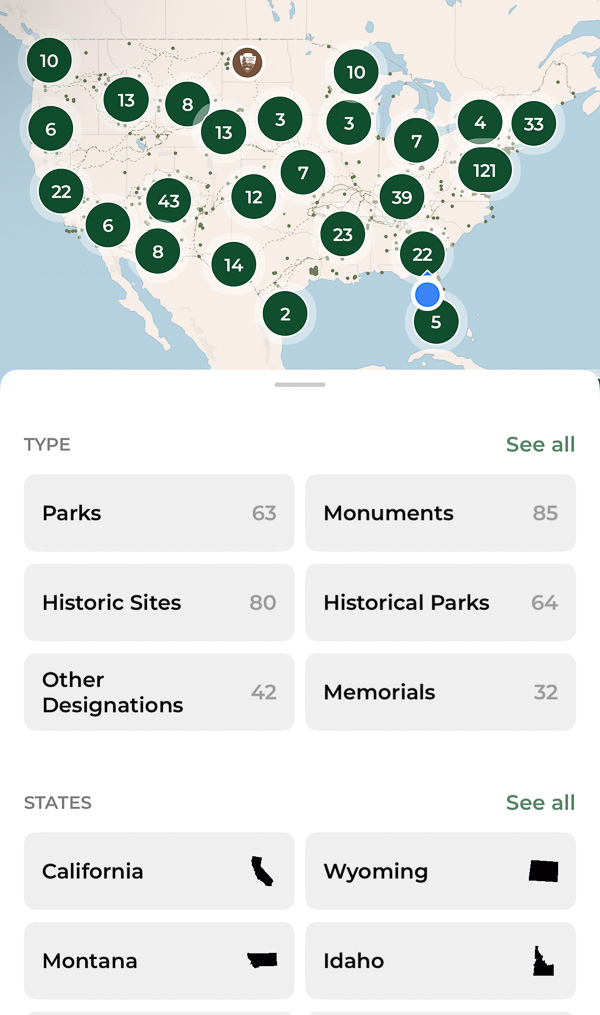The height and width of the screenshot is (1015, 600).
Task: Choose Wyoming from states
Action: pos(440,871)
